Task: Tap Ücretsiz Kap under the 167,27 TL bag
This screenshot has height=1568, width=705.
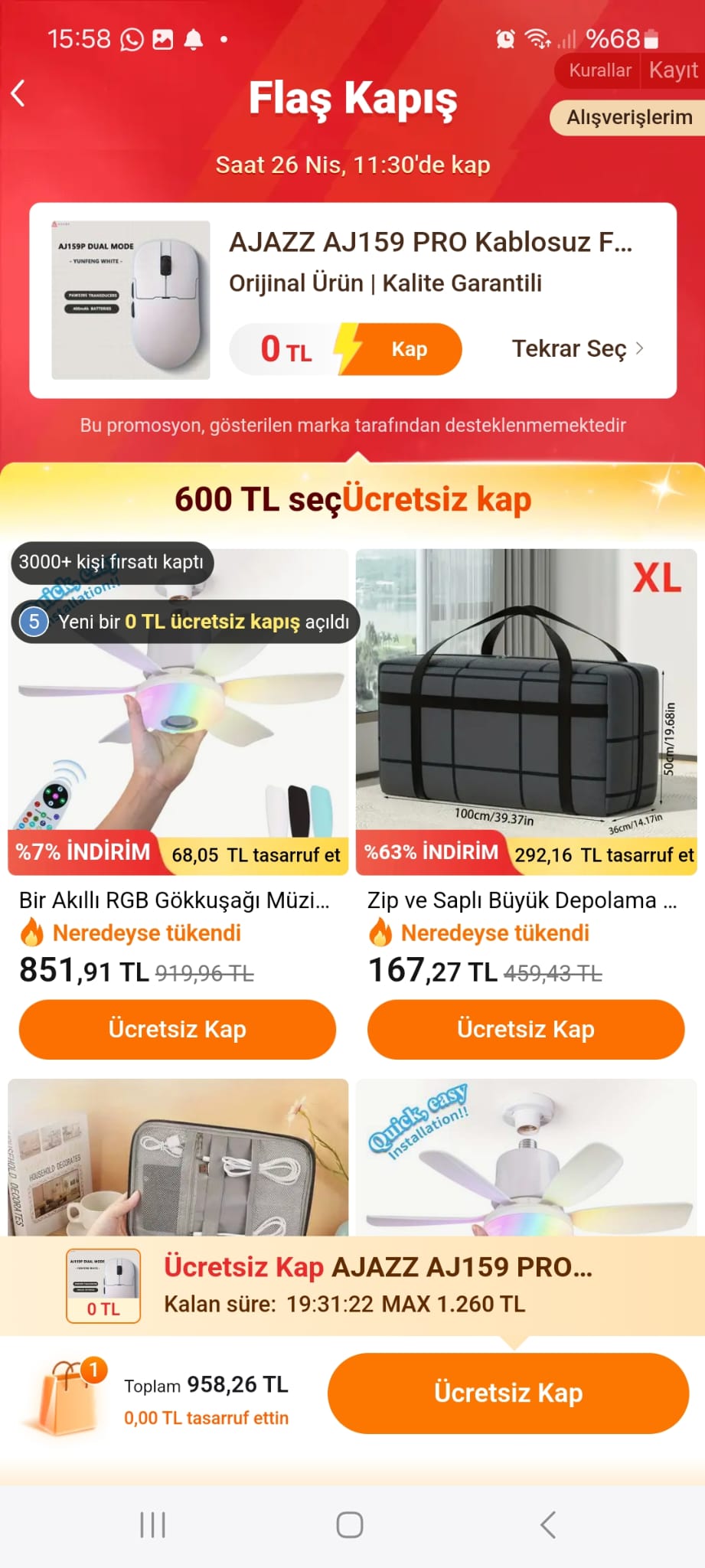Action: point(526,1029)
